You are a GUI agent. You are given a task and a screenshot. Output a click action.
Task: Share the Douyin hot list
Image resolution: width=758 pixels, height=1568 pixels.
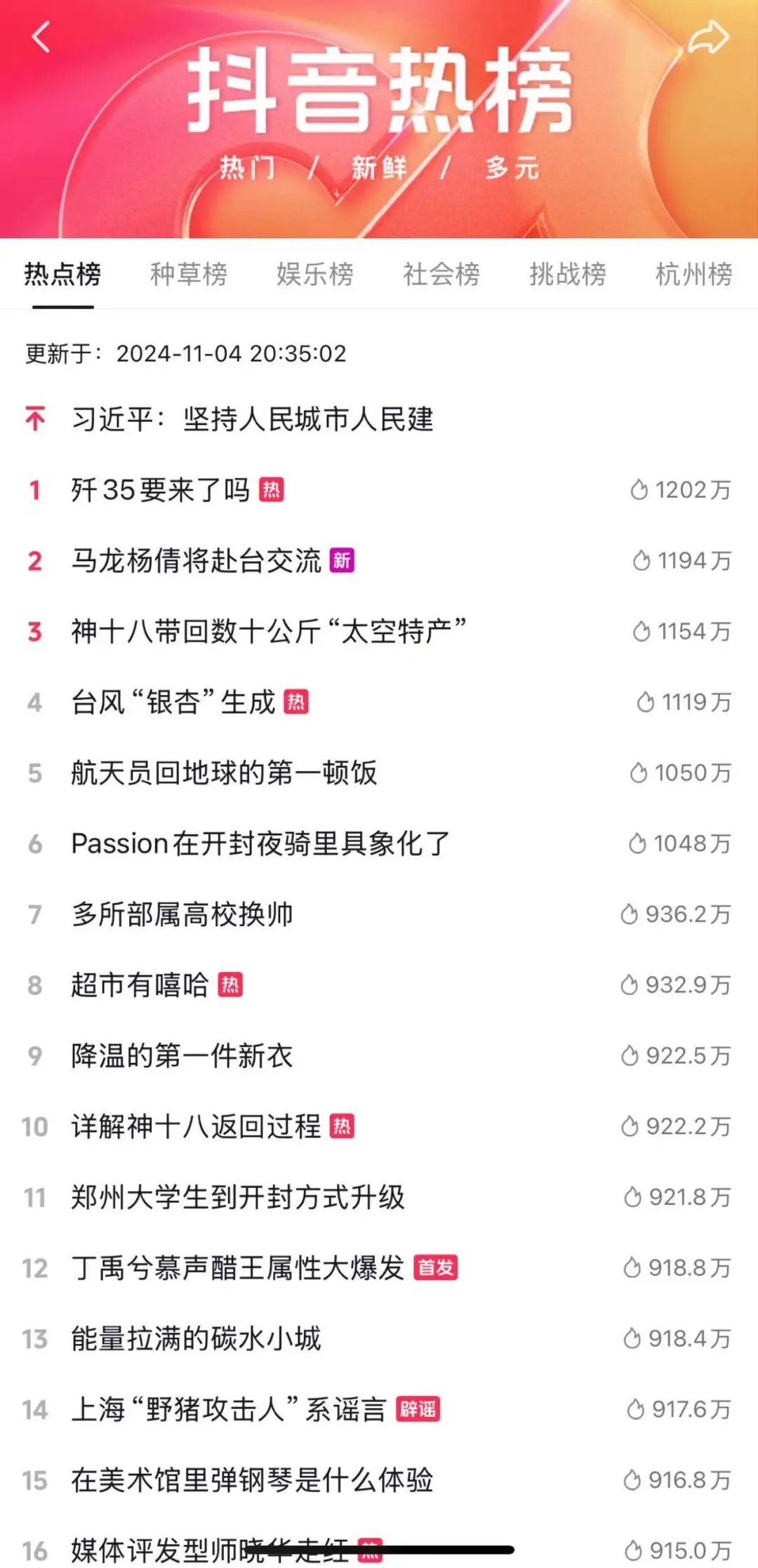point(708,38)
